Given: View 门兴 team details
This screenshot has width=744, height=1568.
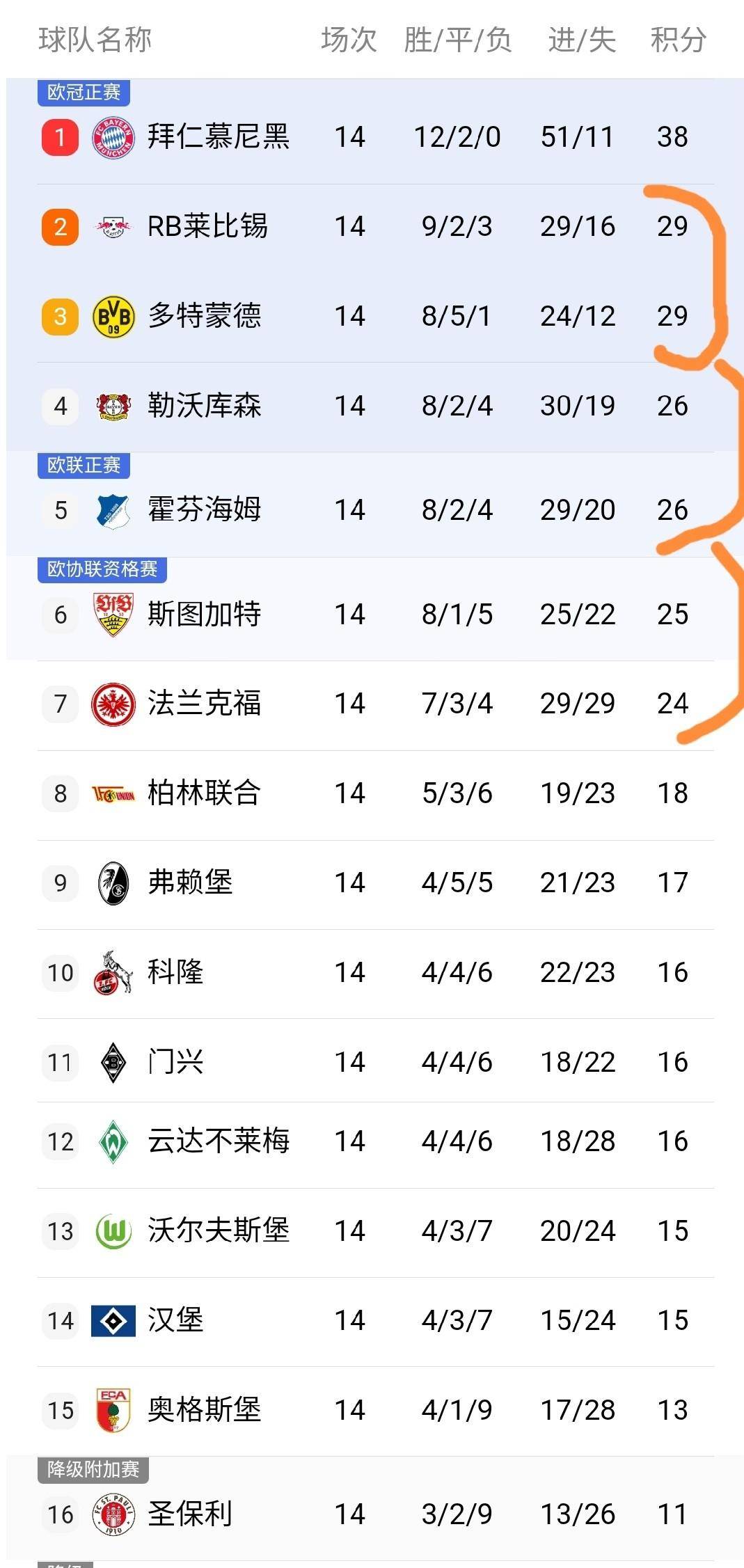Looking at the screenshot, I should point(175,1062).
